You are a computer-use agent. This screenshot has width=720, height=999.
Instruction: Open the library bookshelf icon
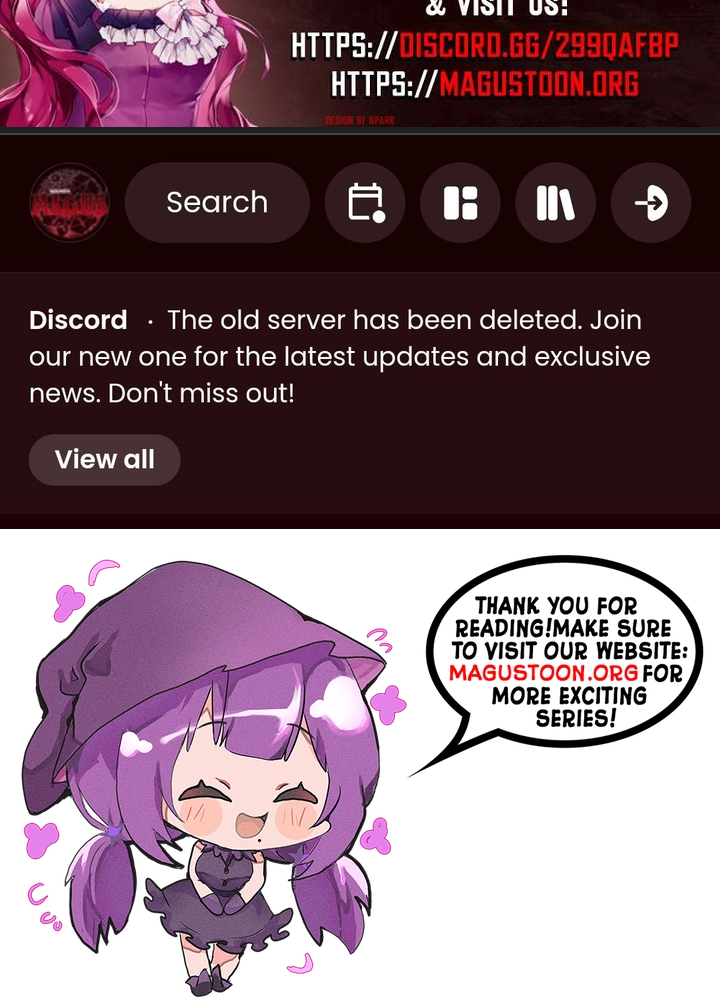(x=555, y=203)
